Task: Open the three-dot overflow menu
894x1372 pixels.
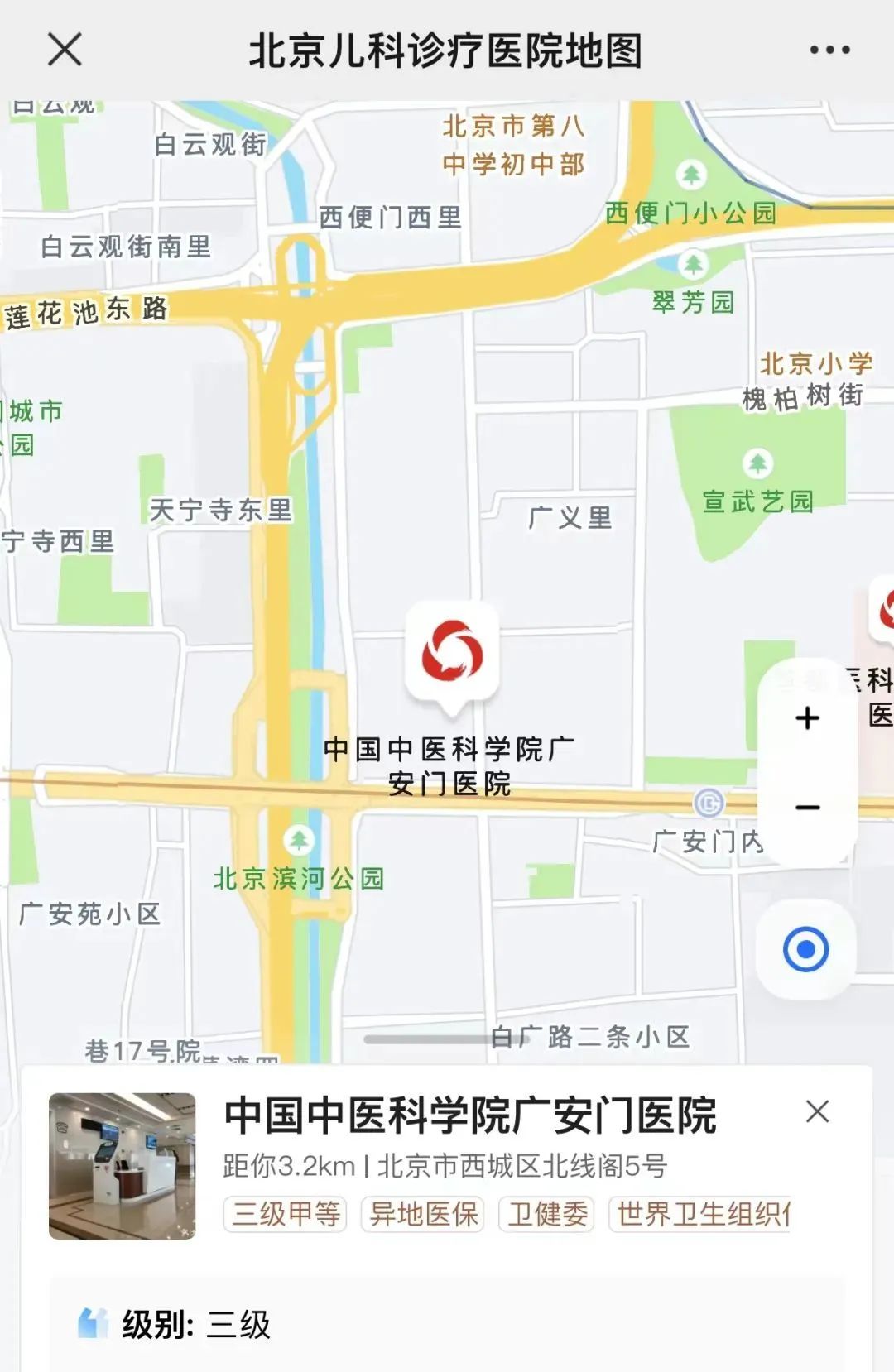Action: pyautogui.click(x=829, y=50)
